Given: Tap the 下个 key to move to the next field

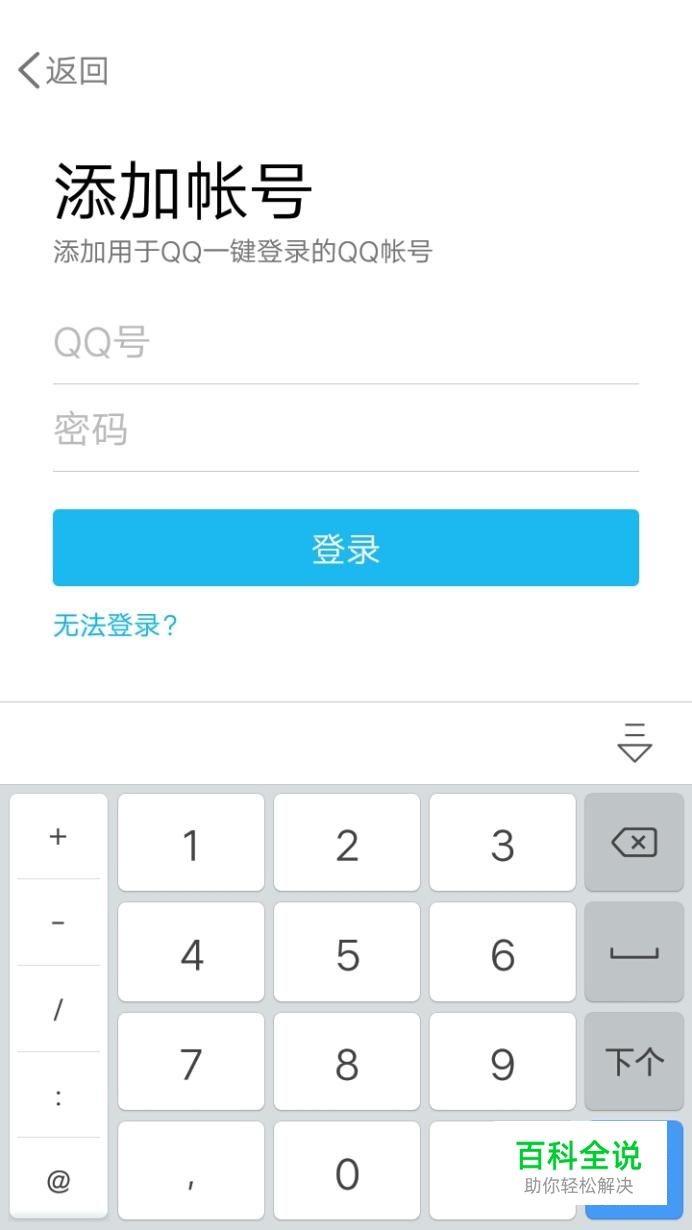Looking at the screenshot, I should (634, 1062).
